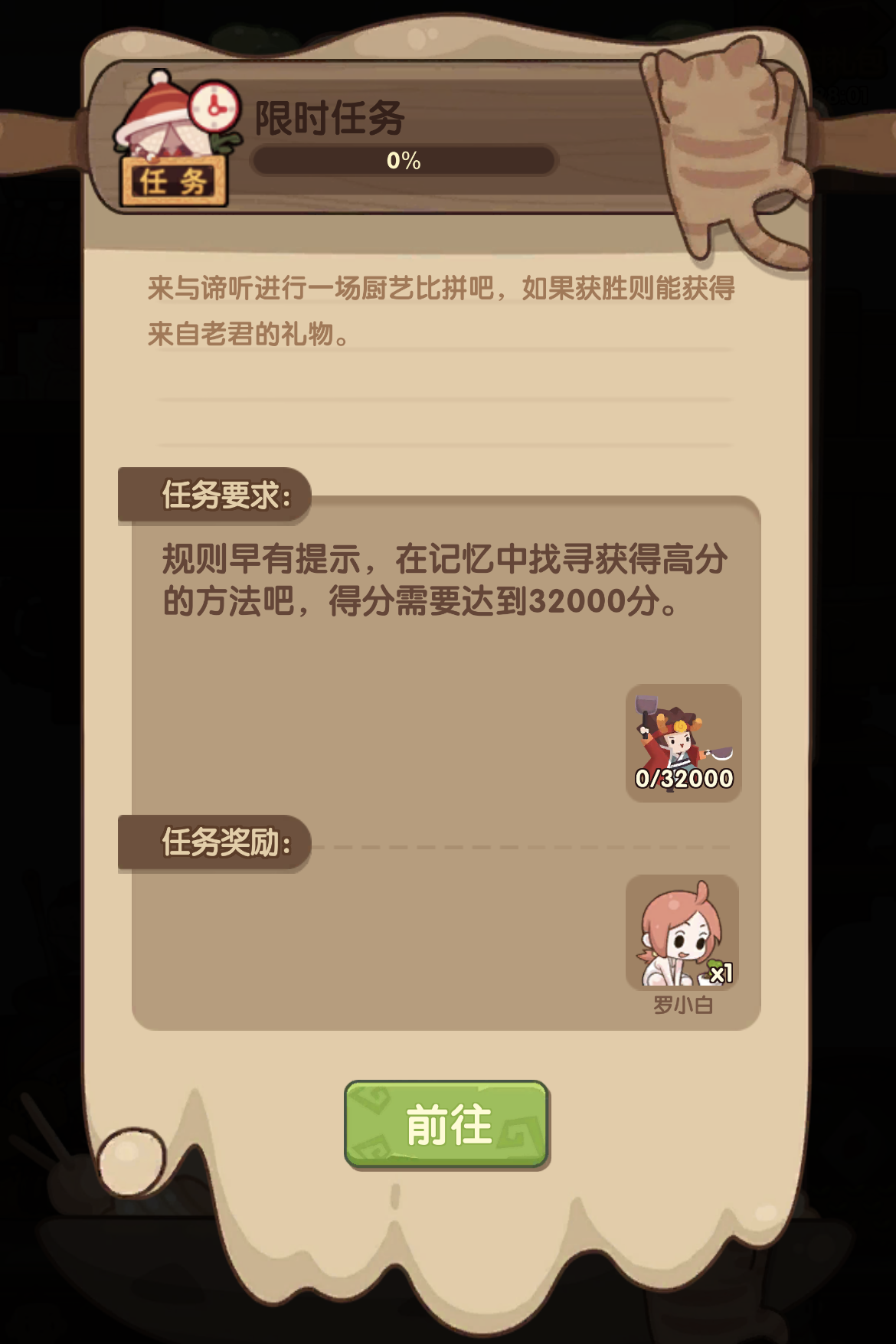Open the 0/32000 score requirement tile
The height and width of the screenshot is (1344, 896).
pos(683,743)
